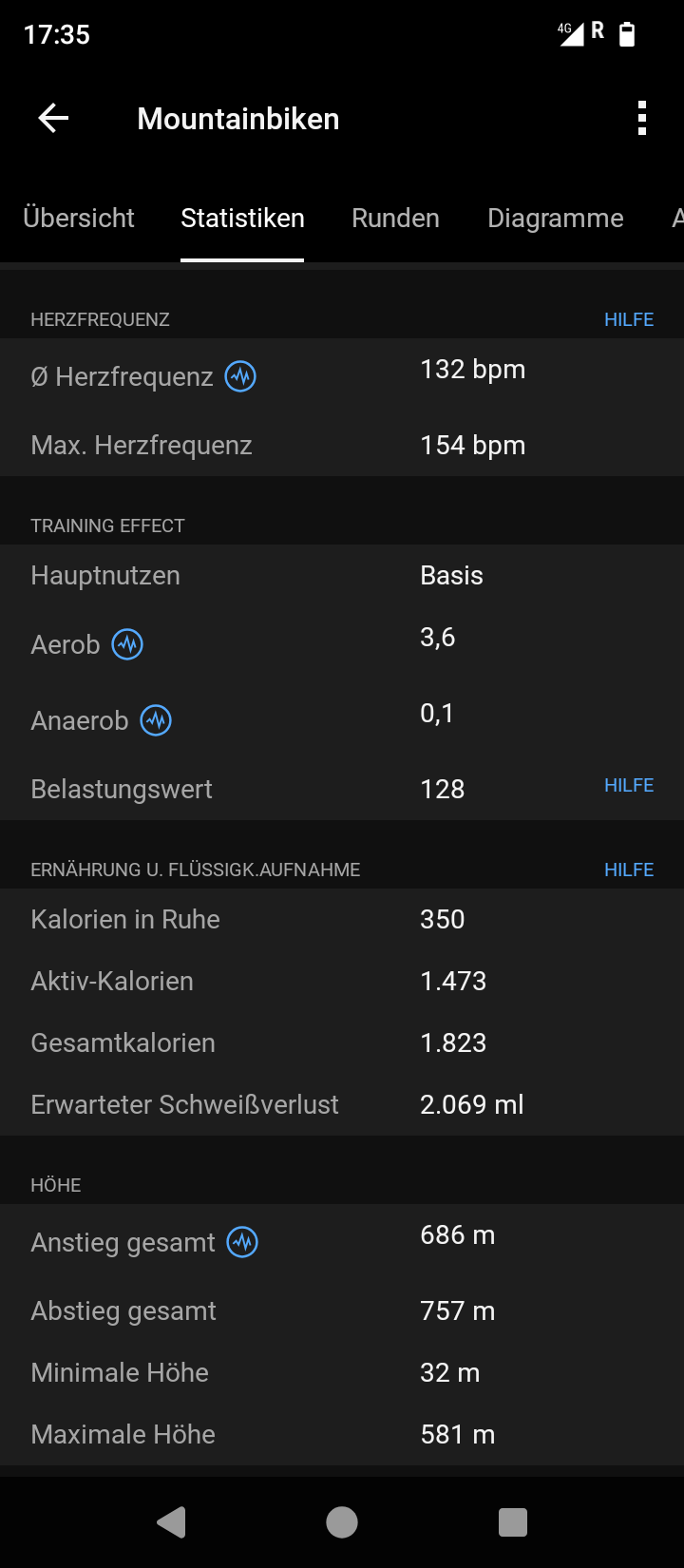Go back using the arrow icon
The height and width of the screenshot is (1568, 684).
point(53,119)
